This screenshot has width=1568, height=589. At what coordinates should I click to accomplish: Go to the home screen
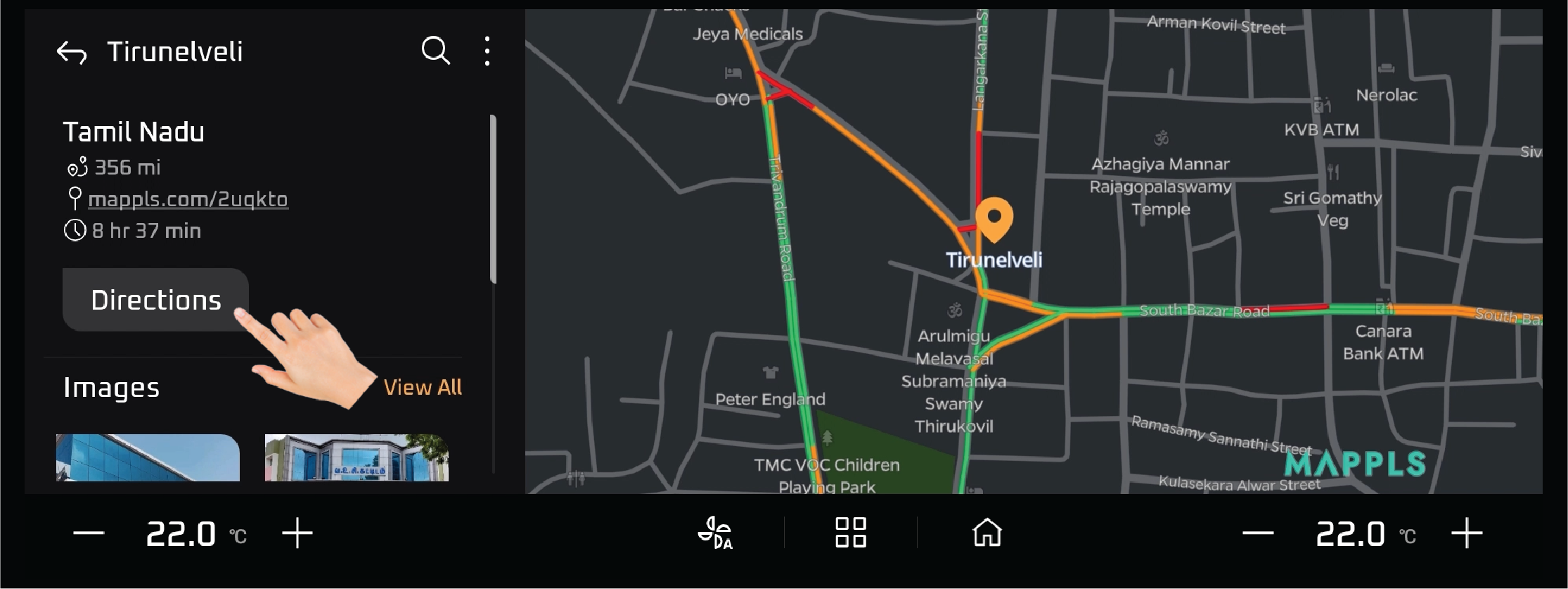(987, 533)
